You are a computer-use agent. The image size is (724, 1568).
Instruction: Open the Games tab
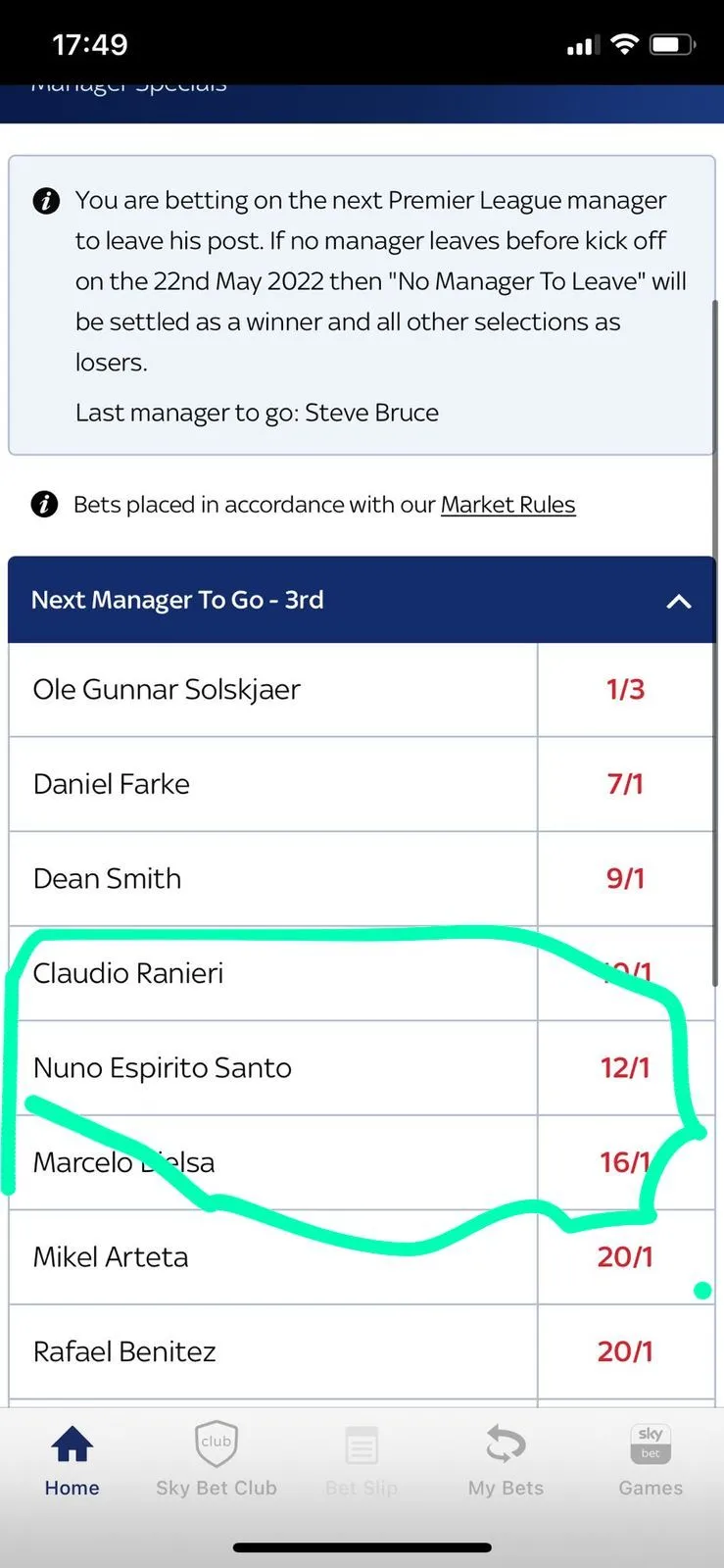tap(651, 1460)
